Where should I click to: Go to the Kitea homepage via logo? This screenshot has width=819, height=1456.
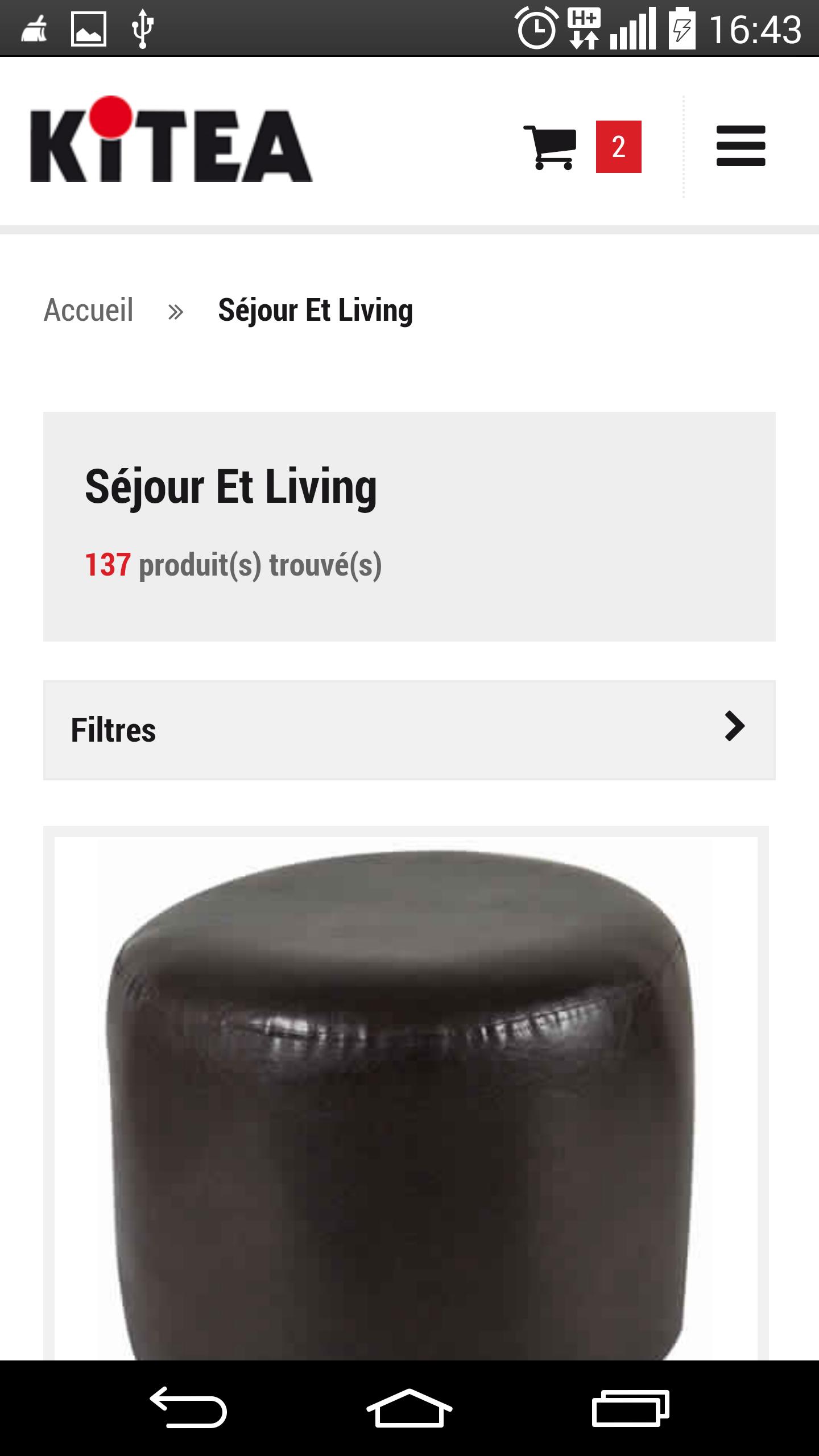coord(171,140)
